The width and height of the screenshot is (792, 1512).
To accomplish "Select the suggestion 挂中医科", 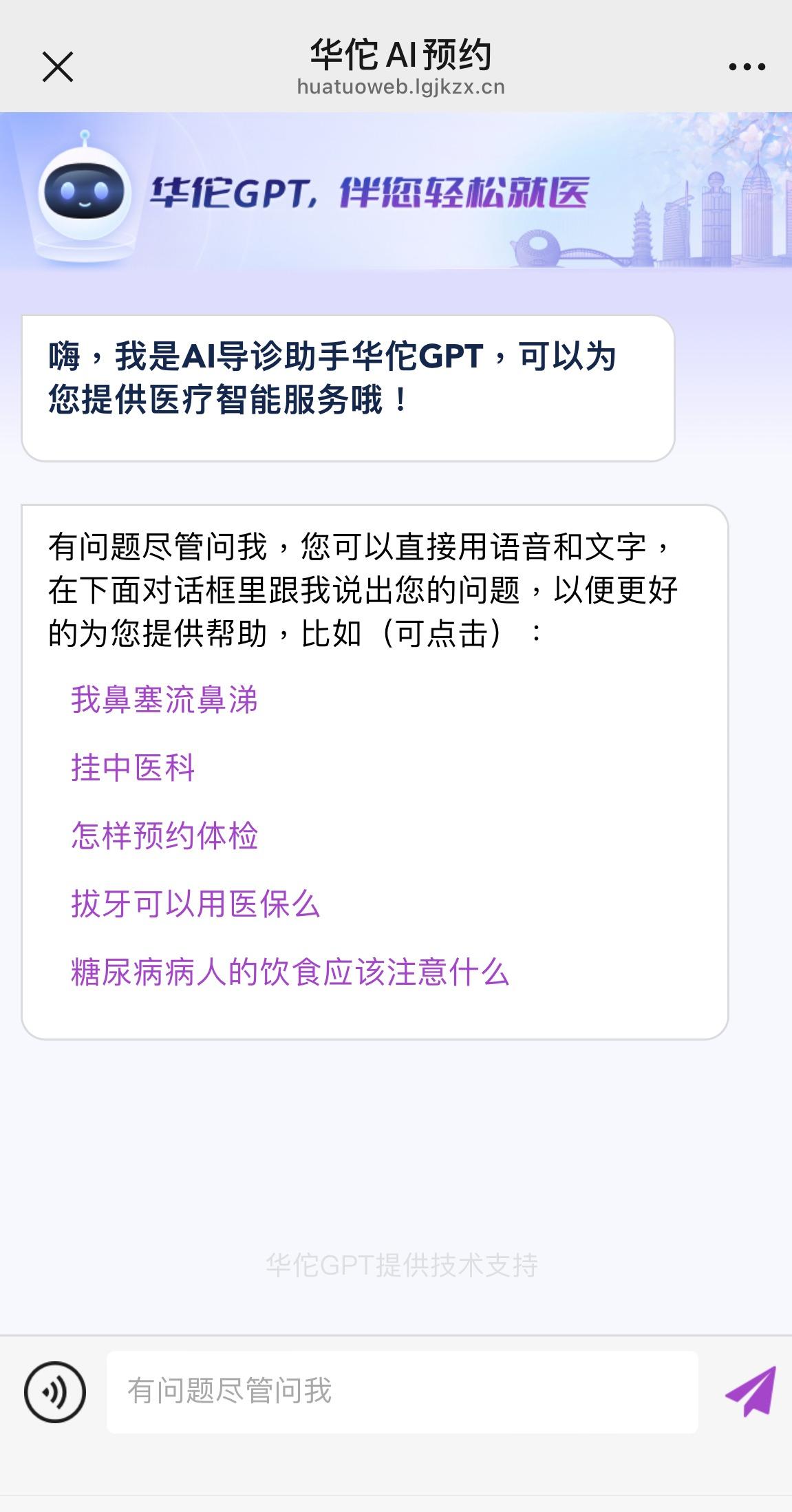I will click(x=132, y=768).
